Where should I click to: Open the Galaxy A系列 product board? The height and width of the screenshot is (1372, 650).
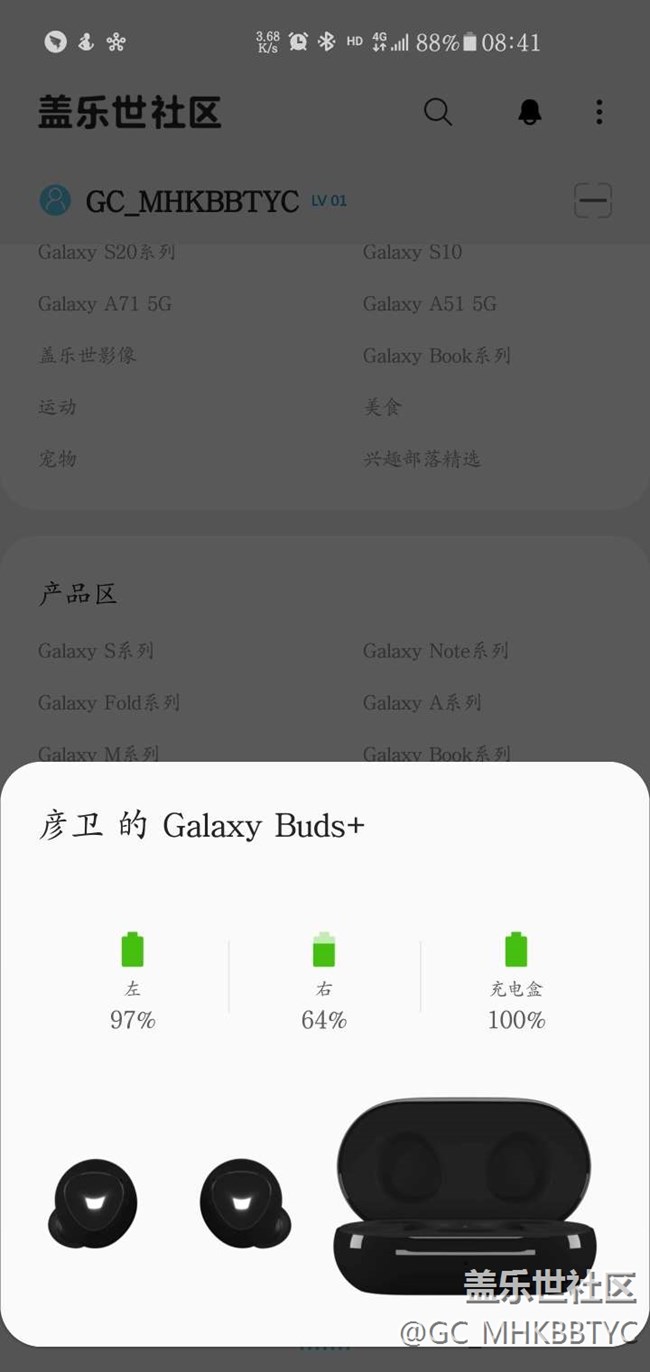point(422,703)
